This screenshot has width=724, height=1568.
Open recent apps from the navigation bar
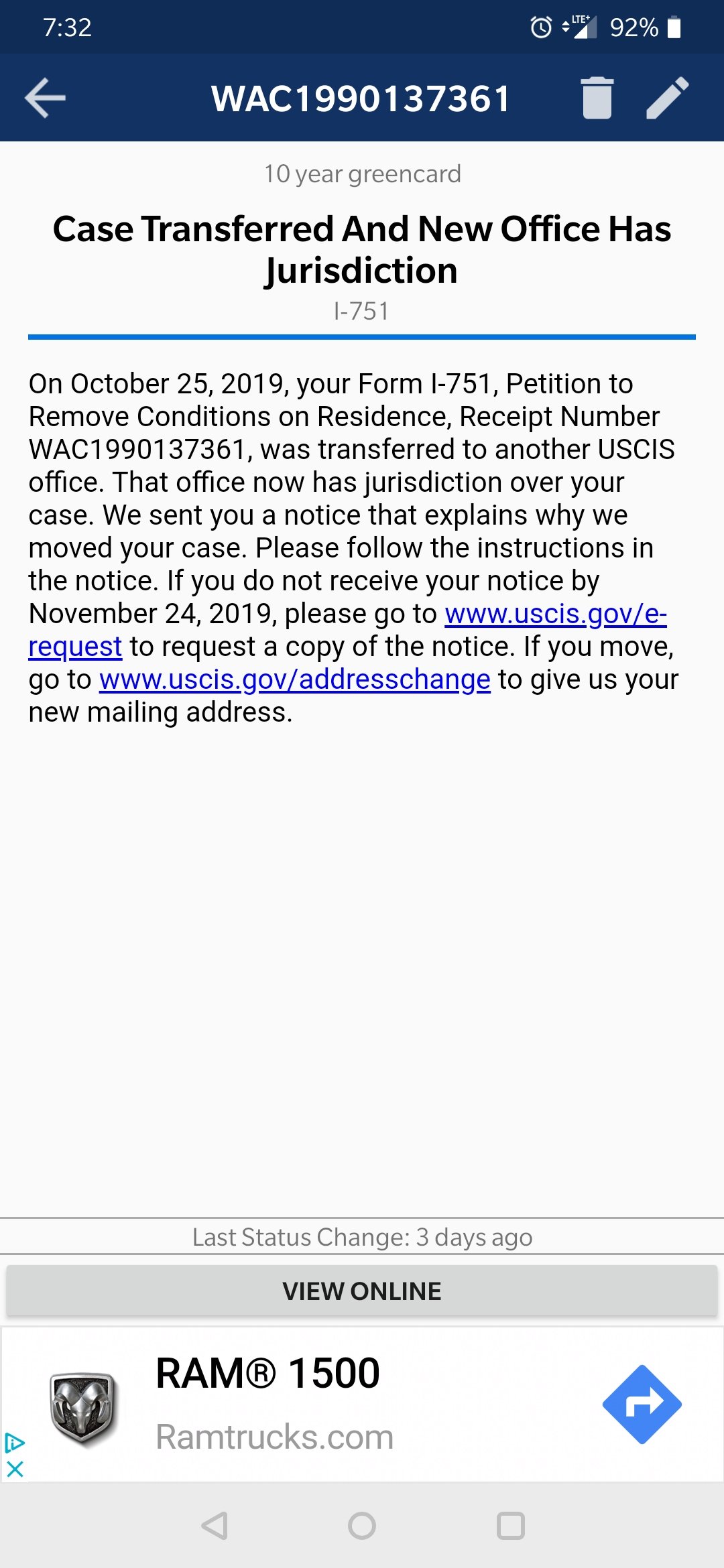510,1526
